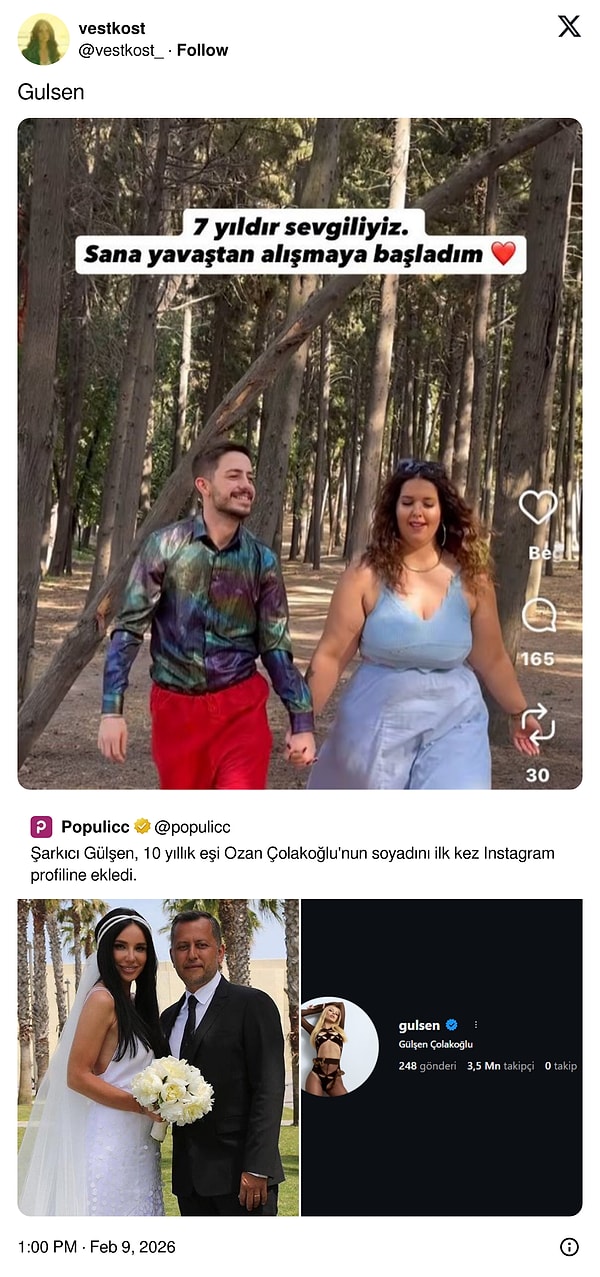Open the Feb 9, 2026 timestamp link

pyautogui.click(x=96, y=1246)
